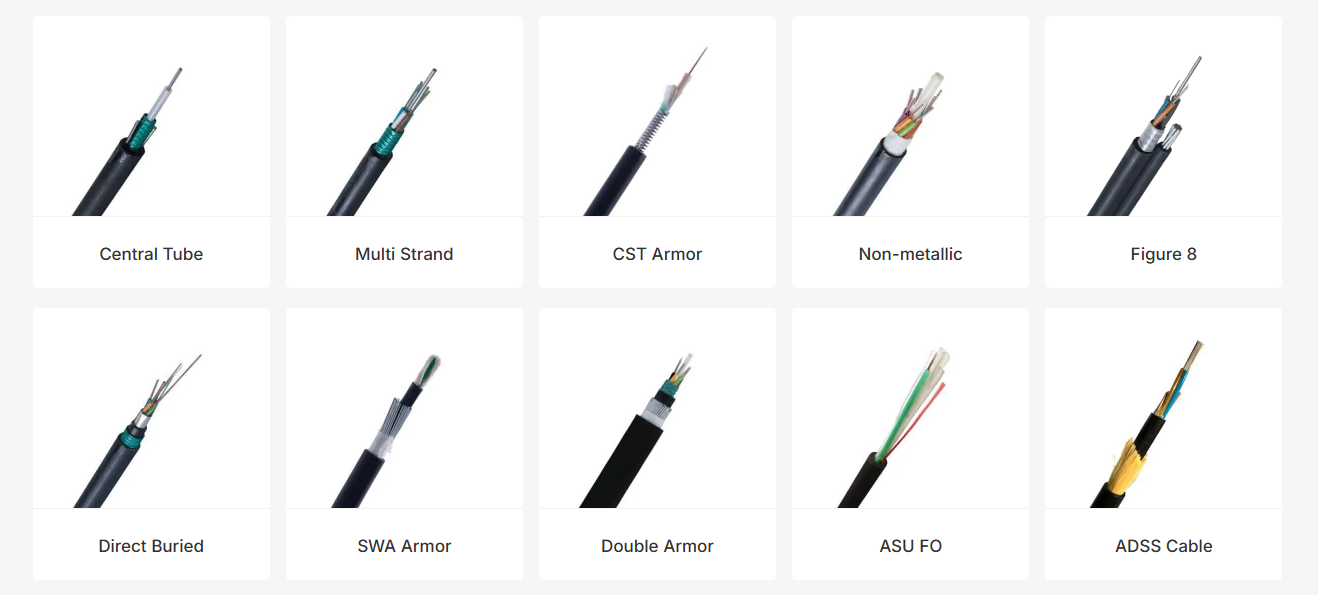Select the Double Armor cable card

pyautogui.click(x=657, y=444)
